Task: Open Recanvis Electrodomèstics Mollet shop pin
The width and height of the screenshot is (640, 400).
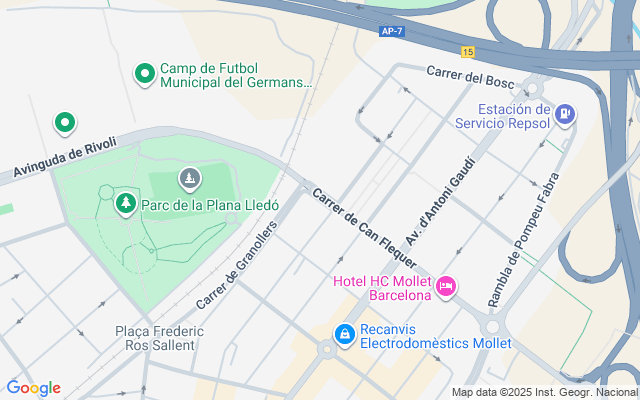Action: [x=345, y=334]
